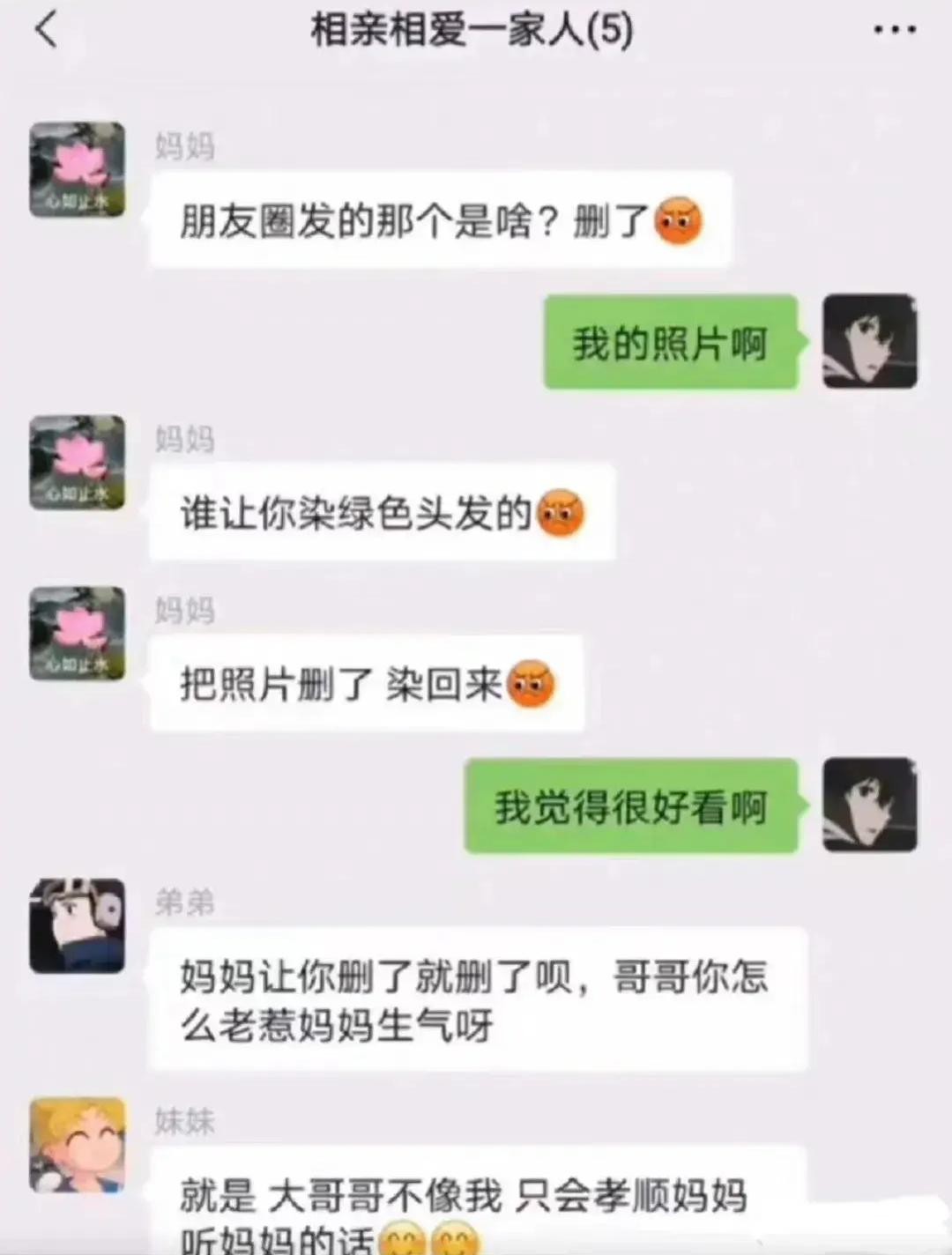The height and width of the screenshot is (1255, 952).
Task: Go back to the chat list
Action: click(x=46, y=31)
